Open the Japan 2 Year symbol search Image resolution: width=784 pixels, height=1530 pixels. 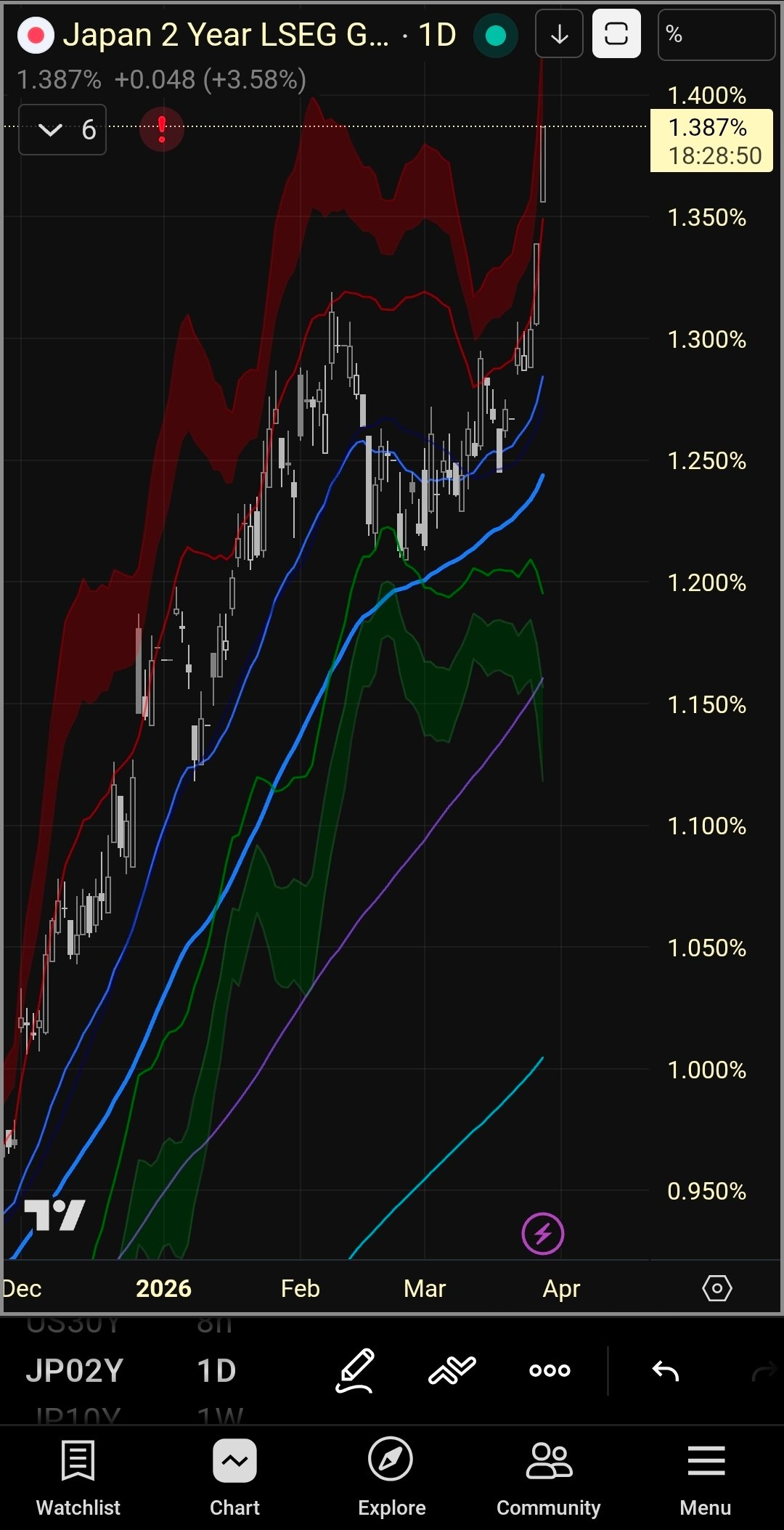tap(225, 35)
